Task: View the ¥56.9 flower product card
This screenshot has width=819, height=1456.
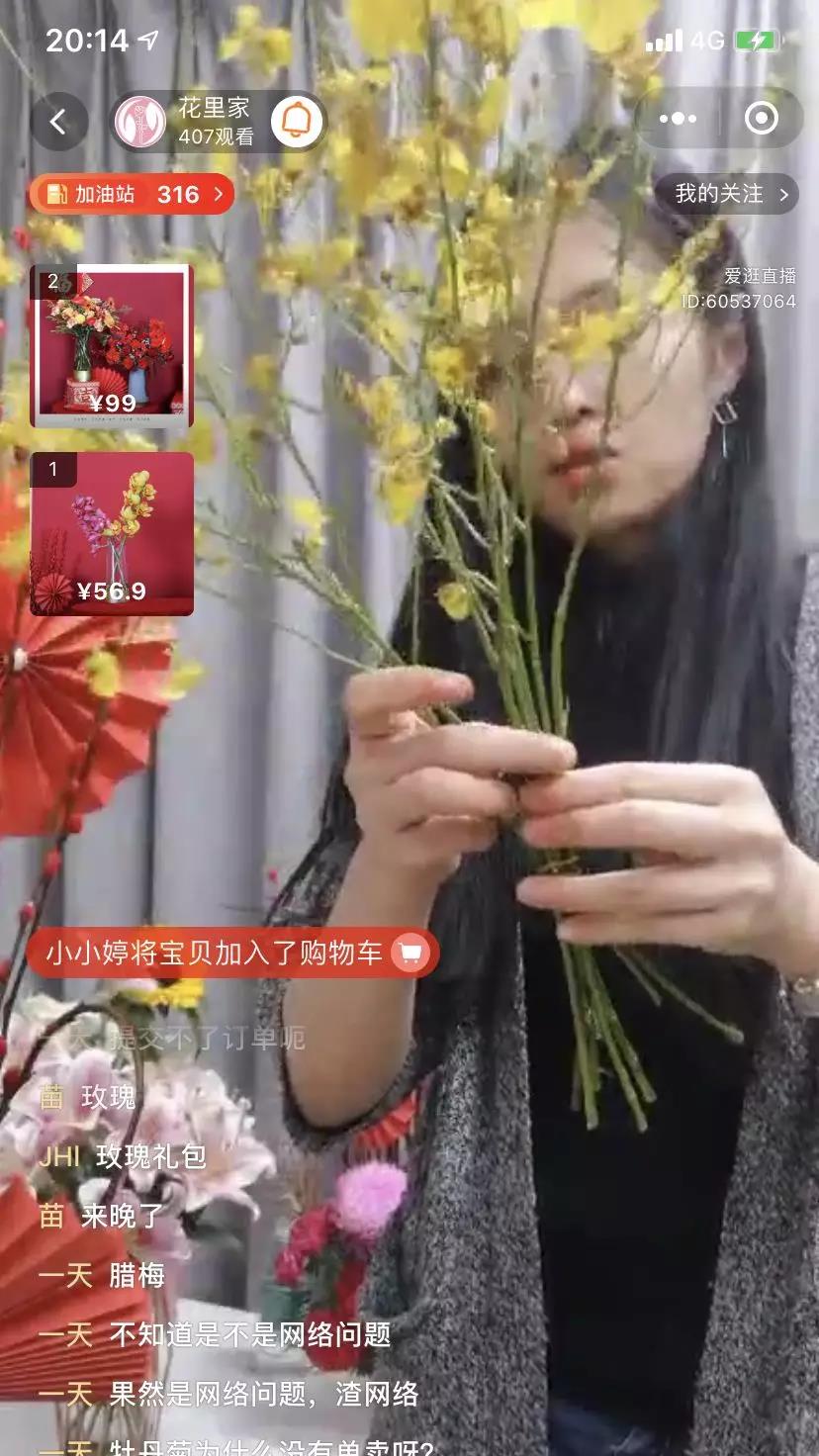Action: tap(112, 534)
